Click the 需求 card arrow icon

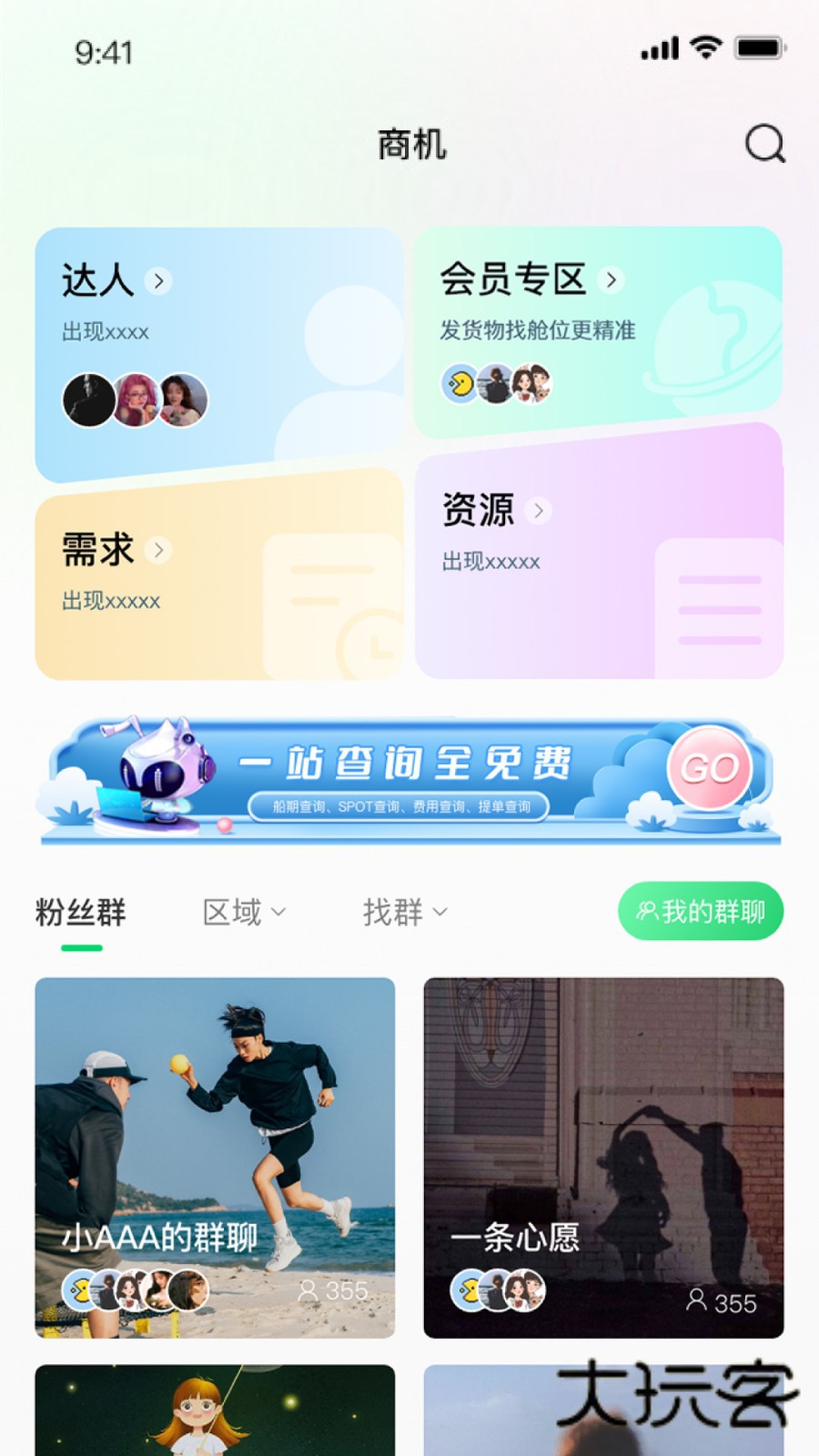[160, 551]
